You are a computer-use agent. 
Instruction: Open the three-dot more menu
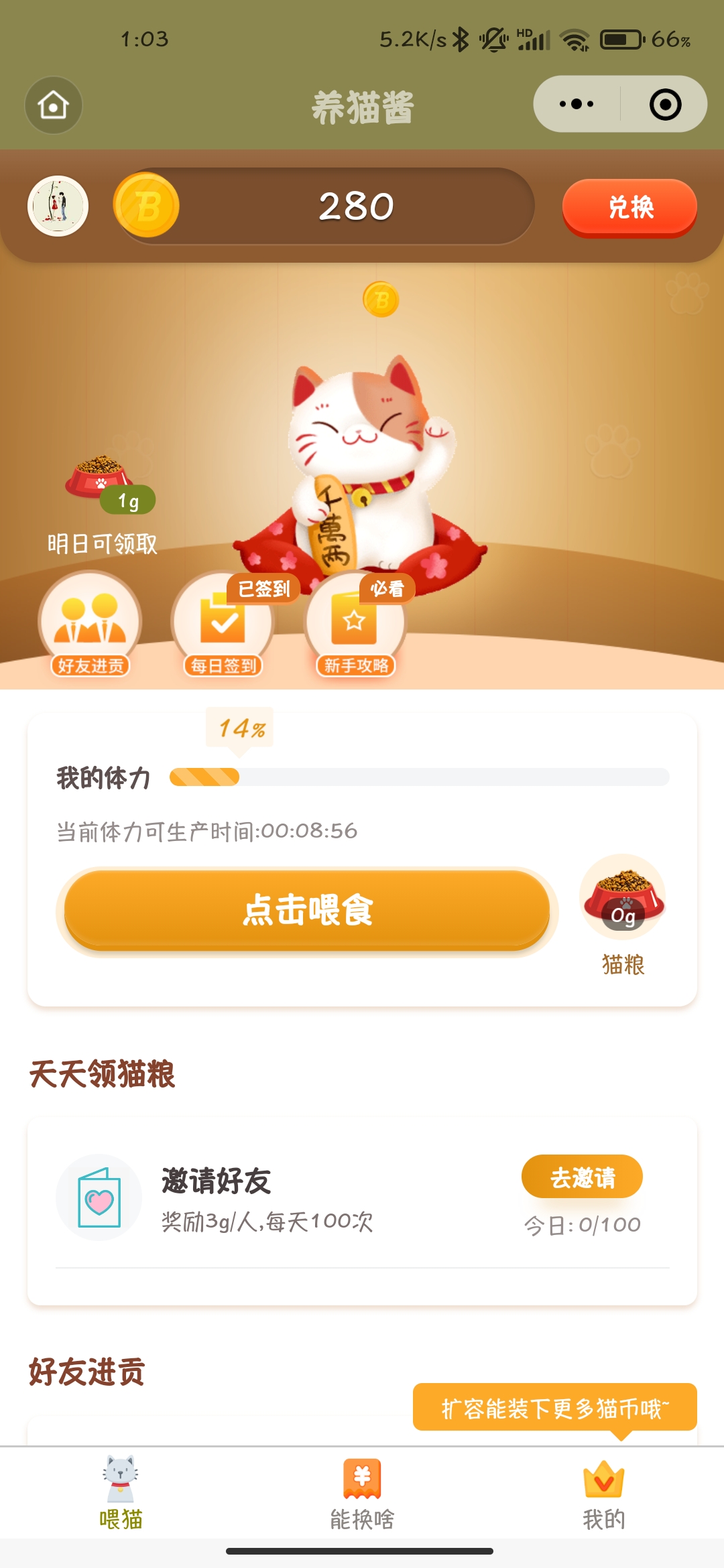(x=577, y=105)
